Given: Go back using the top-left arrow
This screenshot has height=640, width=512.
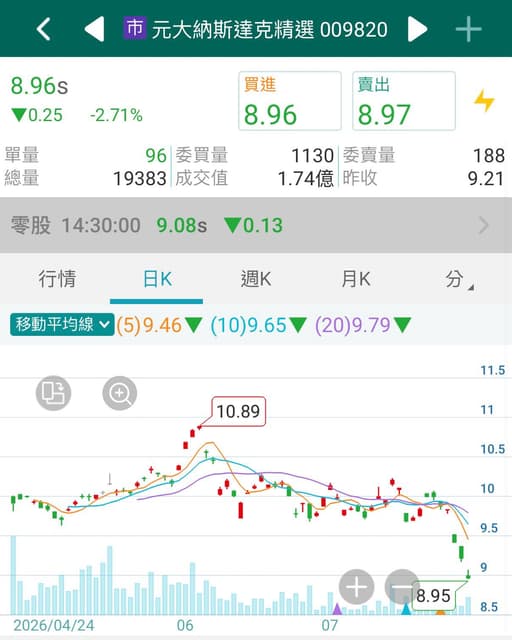Looking at the screenshot, I should pyautogui.click(x=43, y=29).
